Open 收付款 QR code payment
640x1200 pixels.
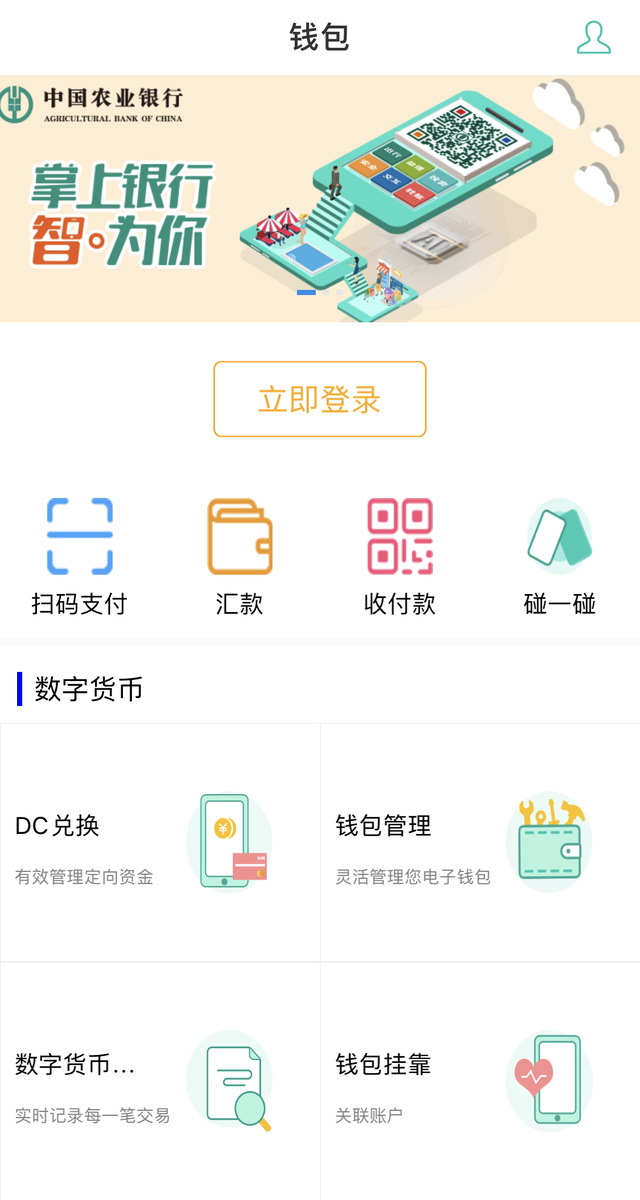click(x=400, y=556)
